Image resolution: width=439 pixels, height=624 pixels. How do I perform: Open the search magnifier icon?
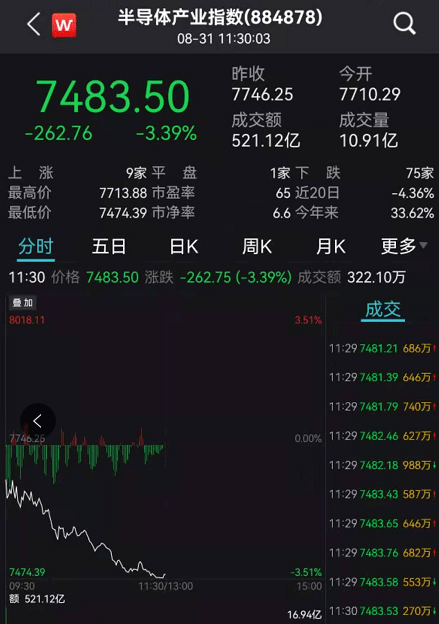click(404, 23)
